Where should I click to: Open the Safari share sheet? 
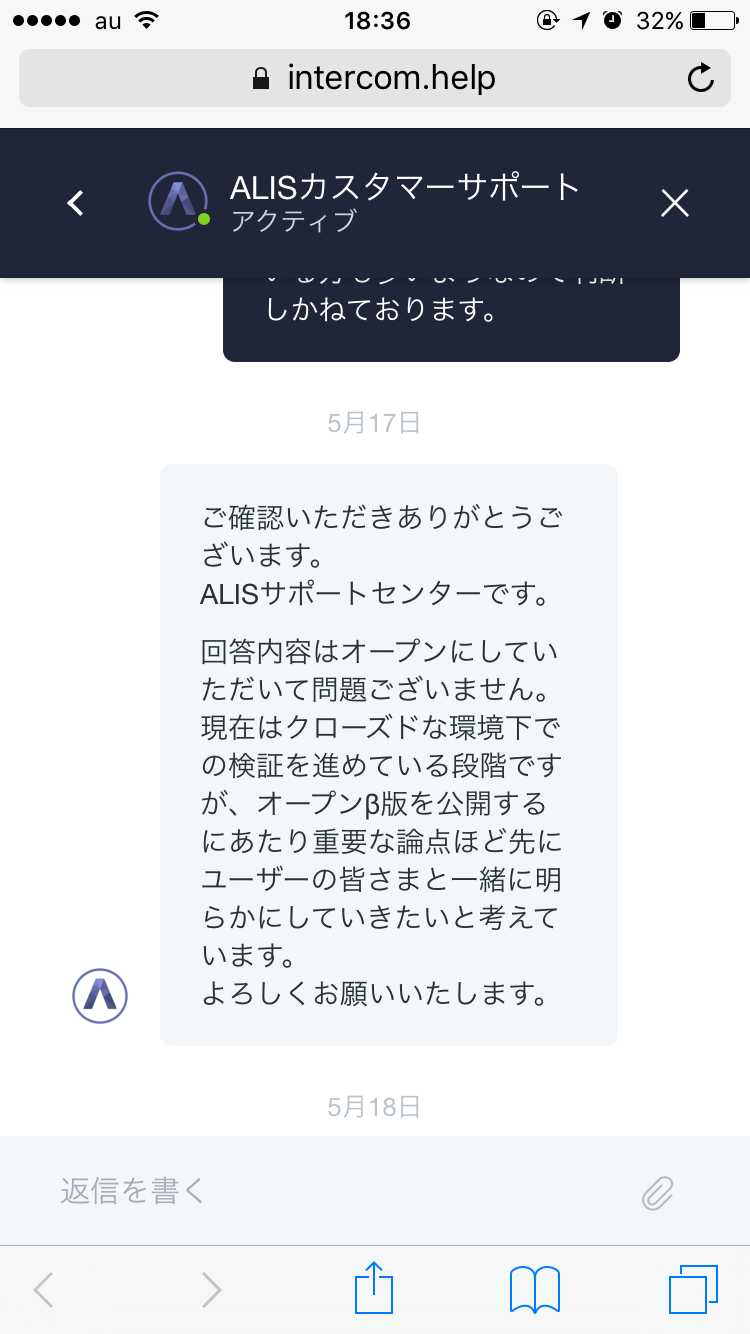pyautogui.click(x=375, y=1288)
